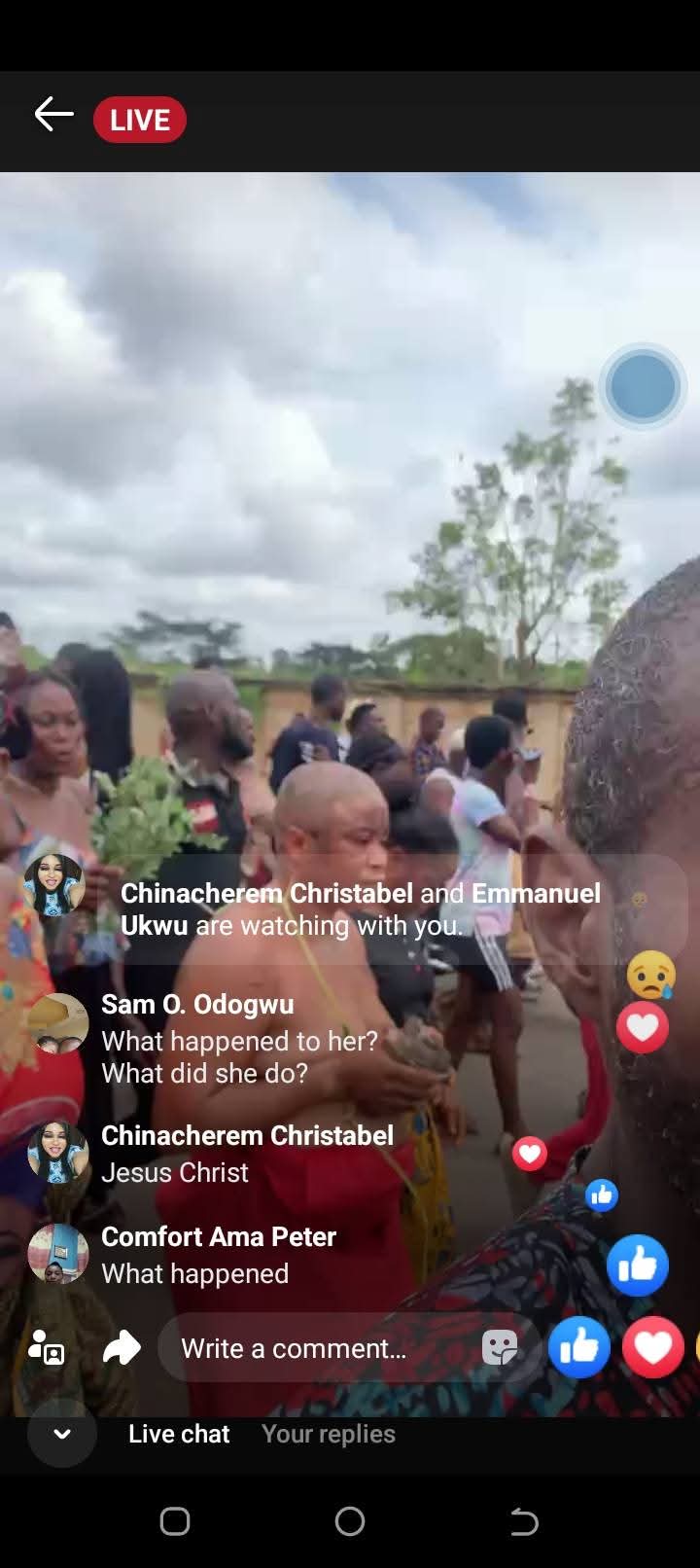The height and width of the screenshot is (1568, 700).
Task: Switch to the Live chat tab
Action: click(179, 1434)
